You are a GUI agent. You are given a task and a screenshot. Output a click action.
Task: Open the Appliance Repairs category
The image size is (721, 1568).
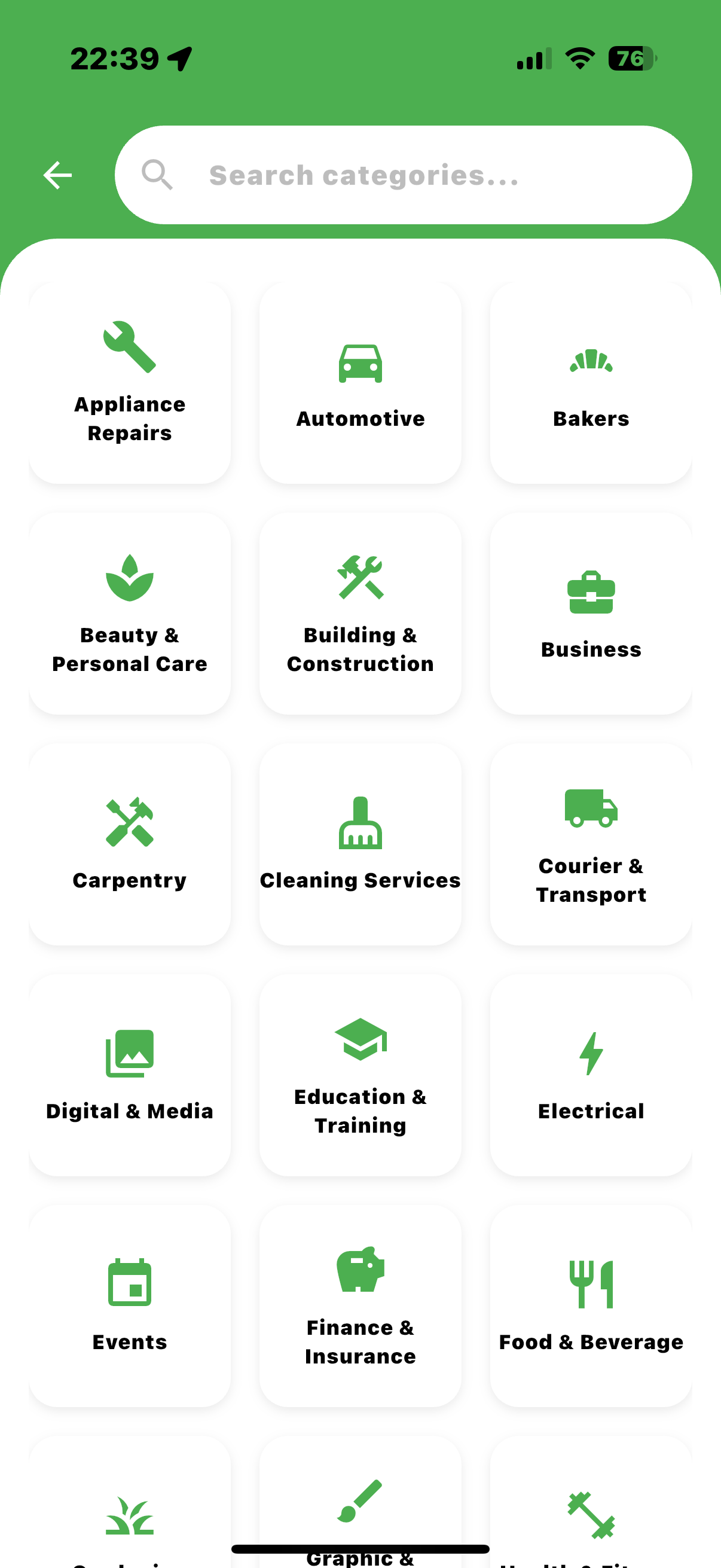point(130,382)
